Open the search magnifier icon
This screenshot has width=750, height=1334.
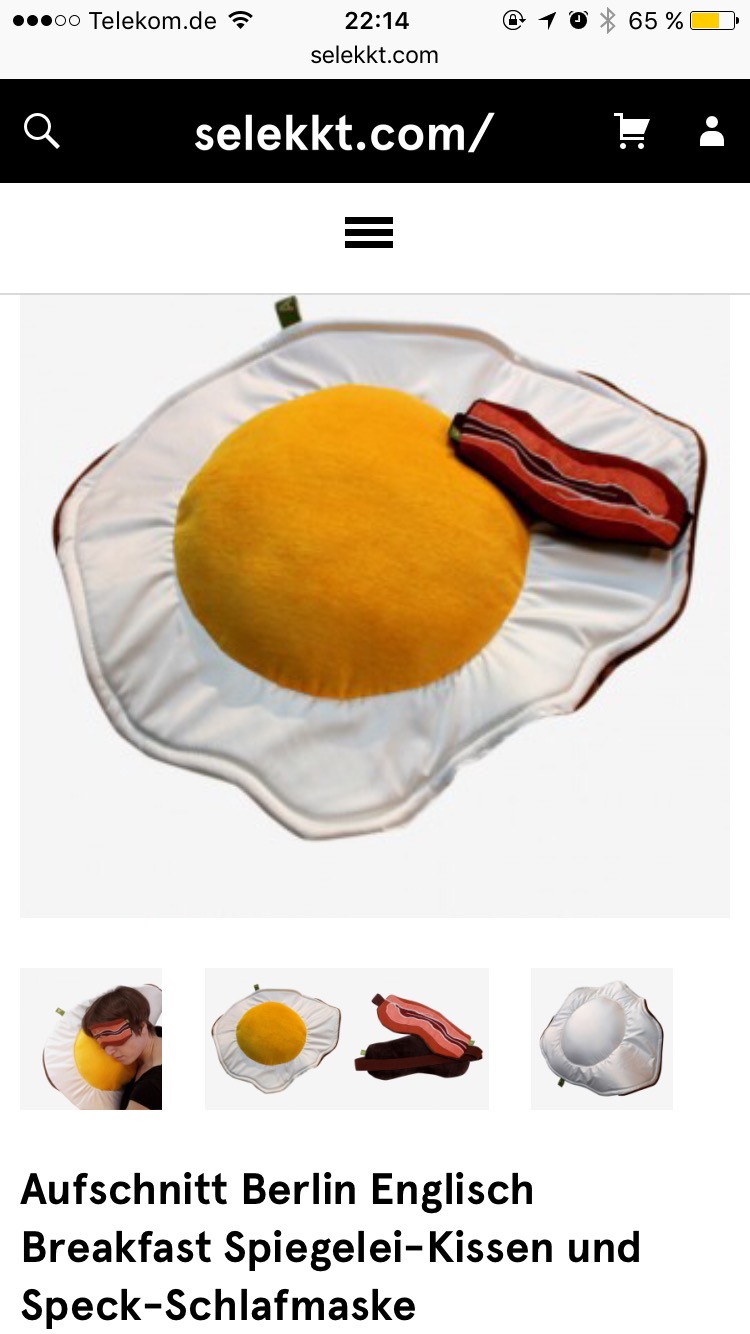tap(42, 131)
